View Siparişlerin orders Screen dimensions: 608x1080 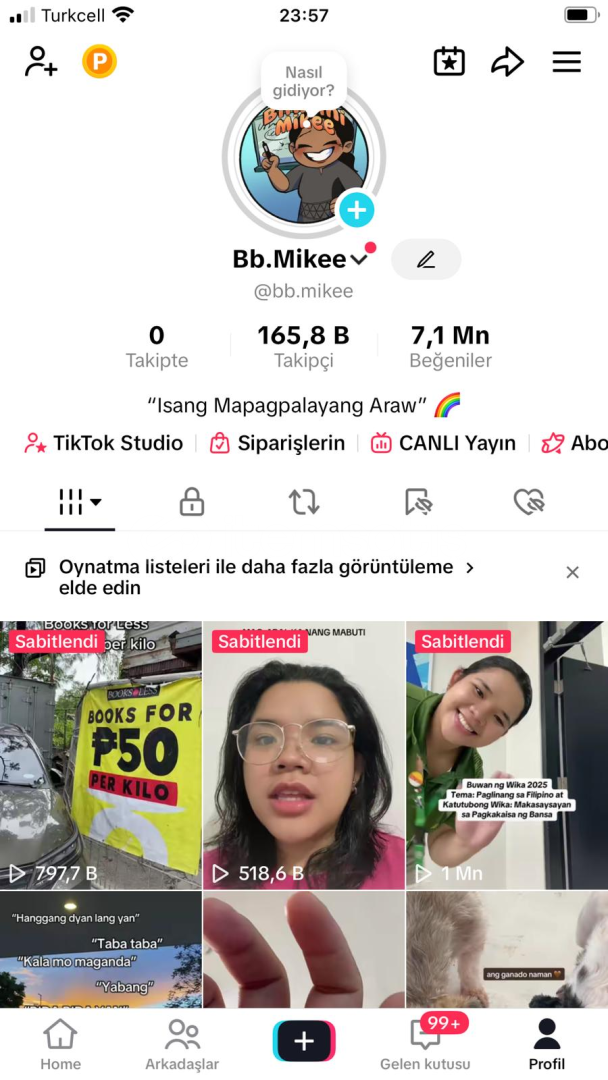[277, 443]
